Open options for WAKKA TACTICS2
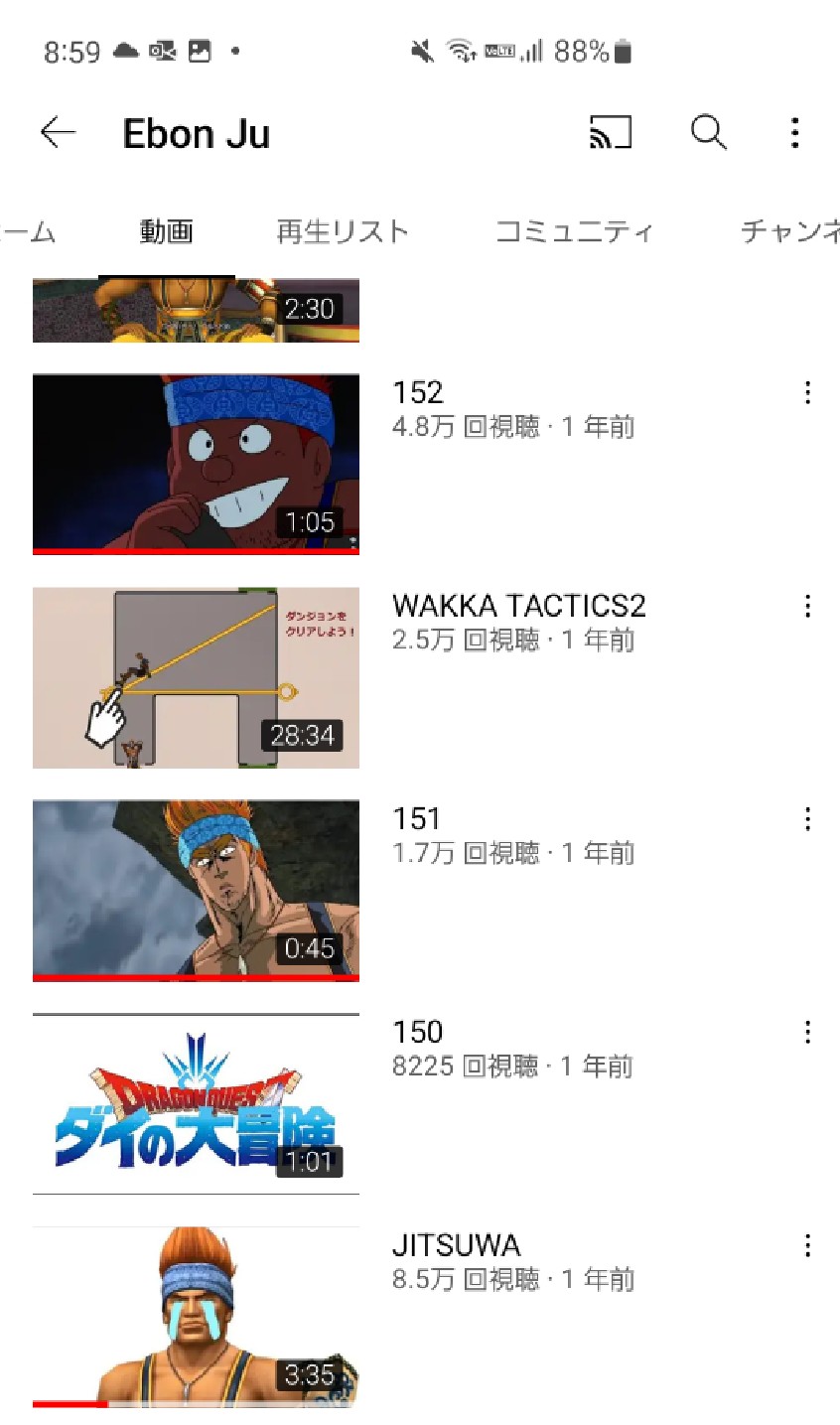Screen dimensions: 840x1425 tap(807, 607)
